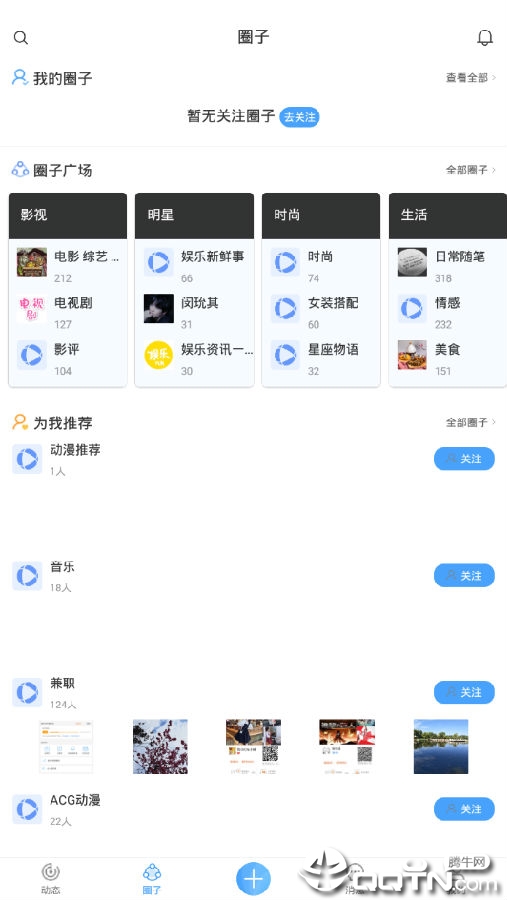Follow the 音乐 circle
The image size is (507, 900).
coord(464,575)
